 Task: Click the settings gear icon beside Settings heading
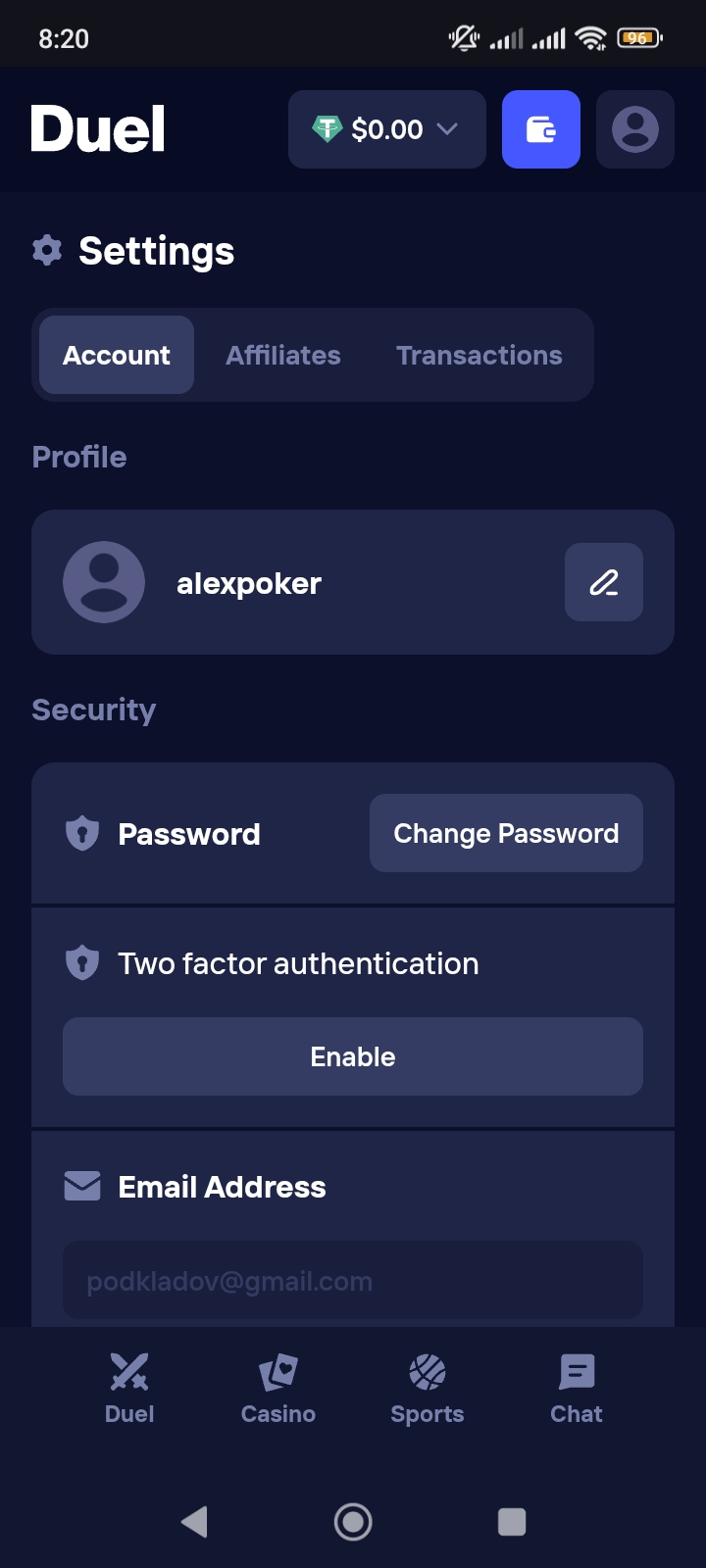[x=46, y=251]
